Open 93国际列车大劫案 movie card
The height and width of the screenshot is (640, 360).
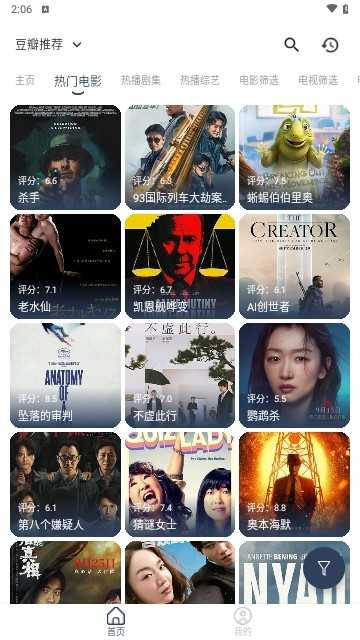(180, 157)
